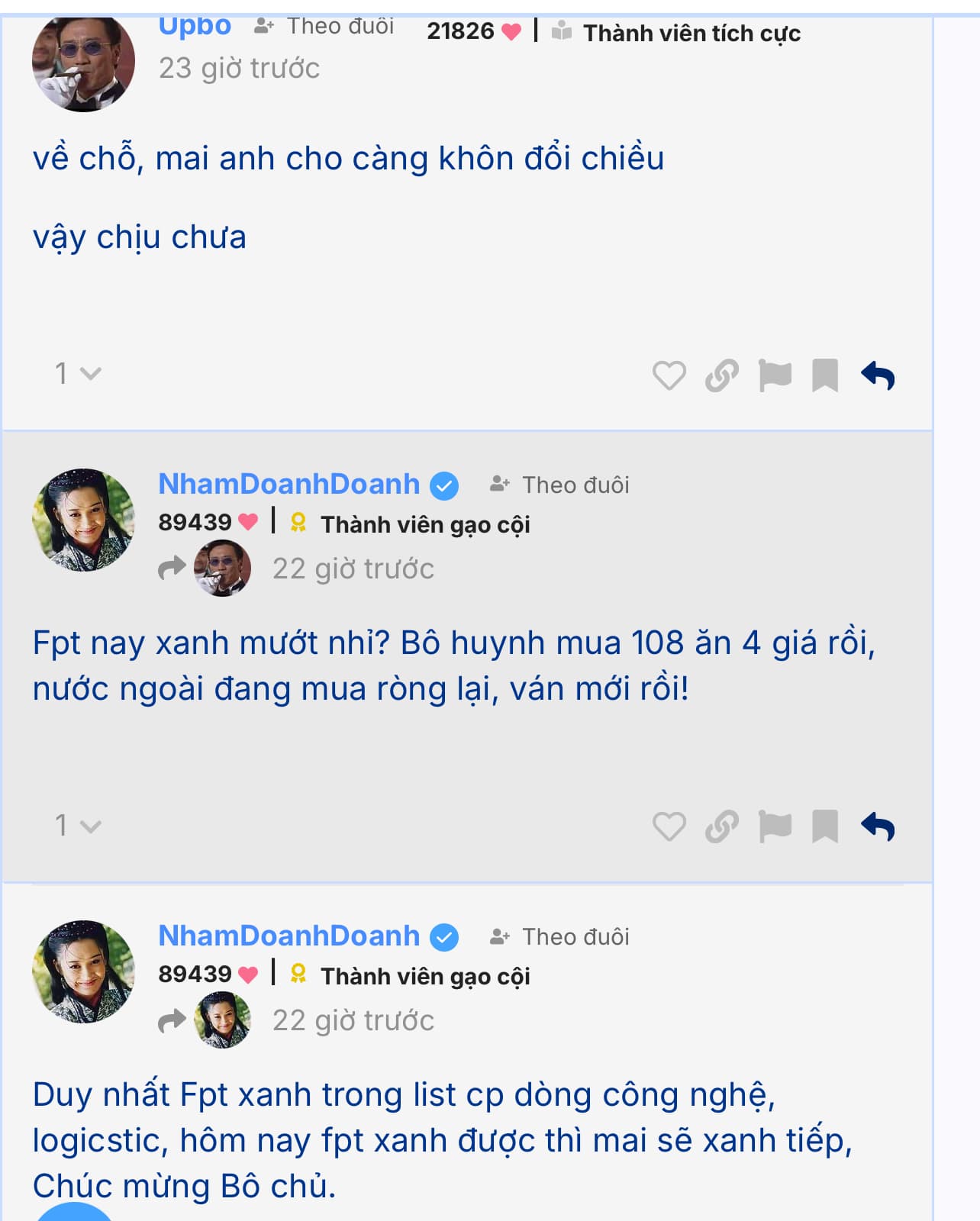Bookmark the "Fpt nay xanh mướt" post

pyautogui.click(x=825, y=826)
